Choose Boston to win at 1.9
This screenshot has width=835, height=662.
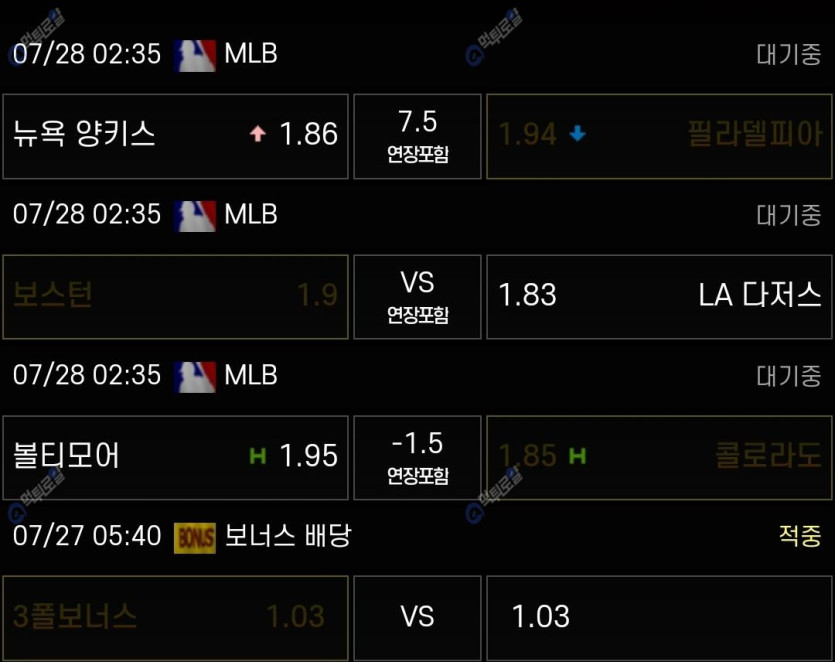(x=176, y=296)
